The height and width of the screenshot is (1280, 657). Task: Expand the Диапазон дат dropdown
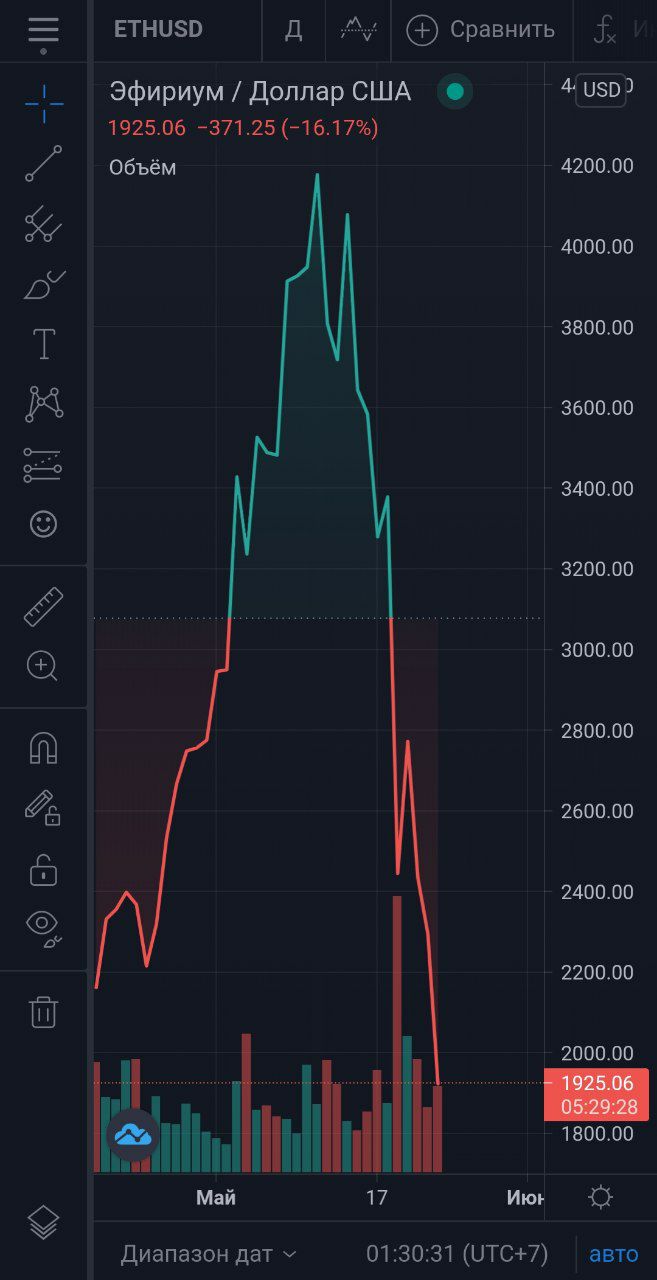pos(208,1253)
